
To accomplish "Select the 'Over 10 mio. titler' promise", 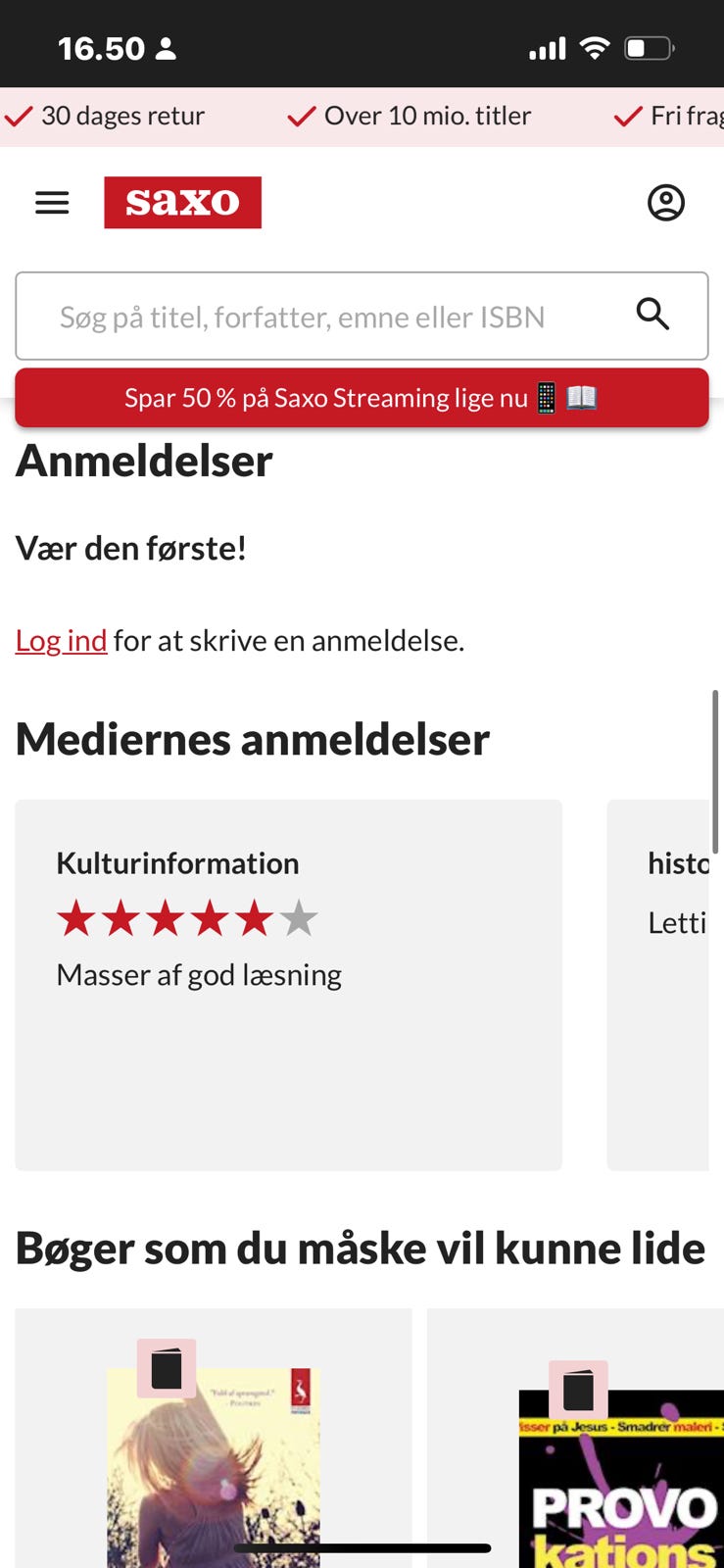I will click(x=427, y=116).
